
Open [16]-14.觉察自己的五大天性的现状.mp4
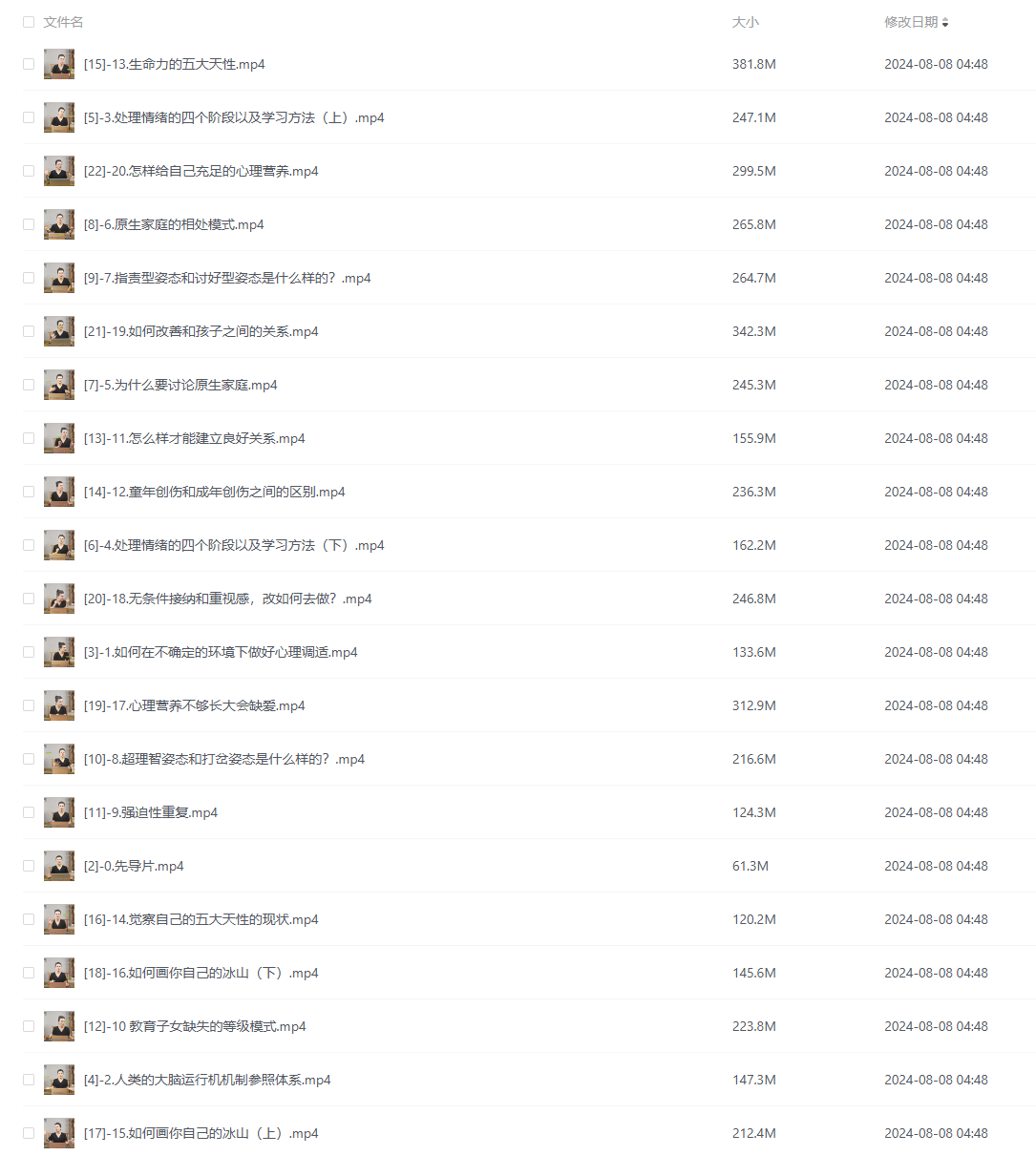pos(201,919)
